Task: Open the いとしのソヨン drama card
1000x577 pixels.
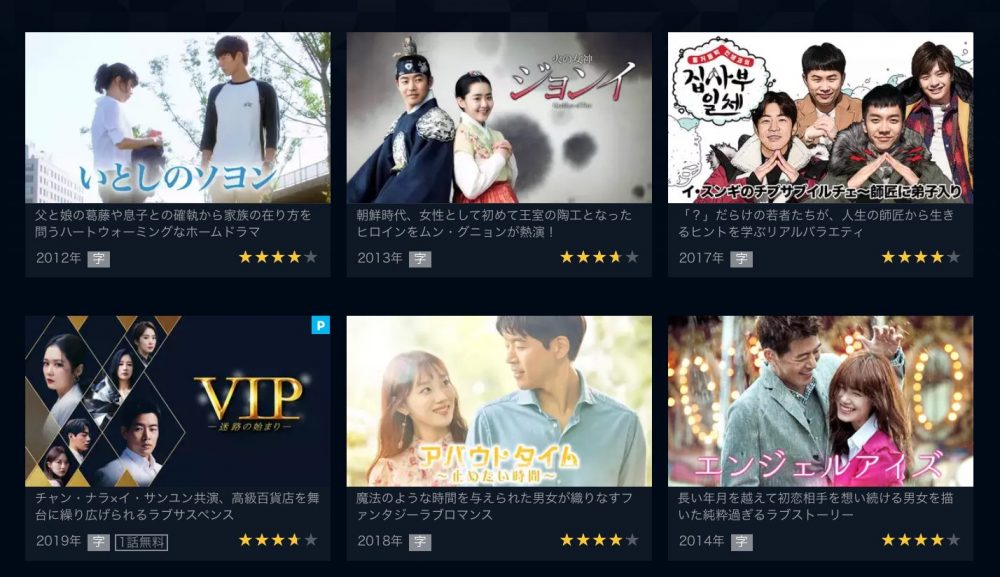Action: (177, 118)
